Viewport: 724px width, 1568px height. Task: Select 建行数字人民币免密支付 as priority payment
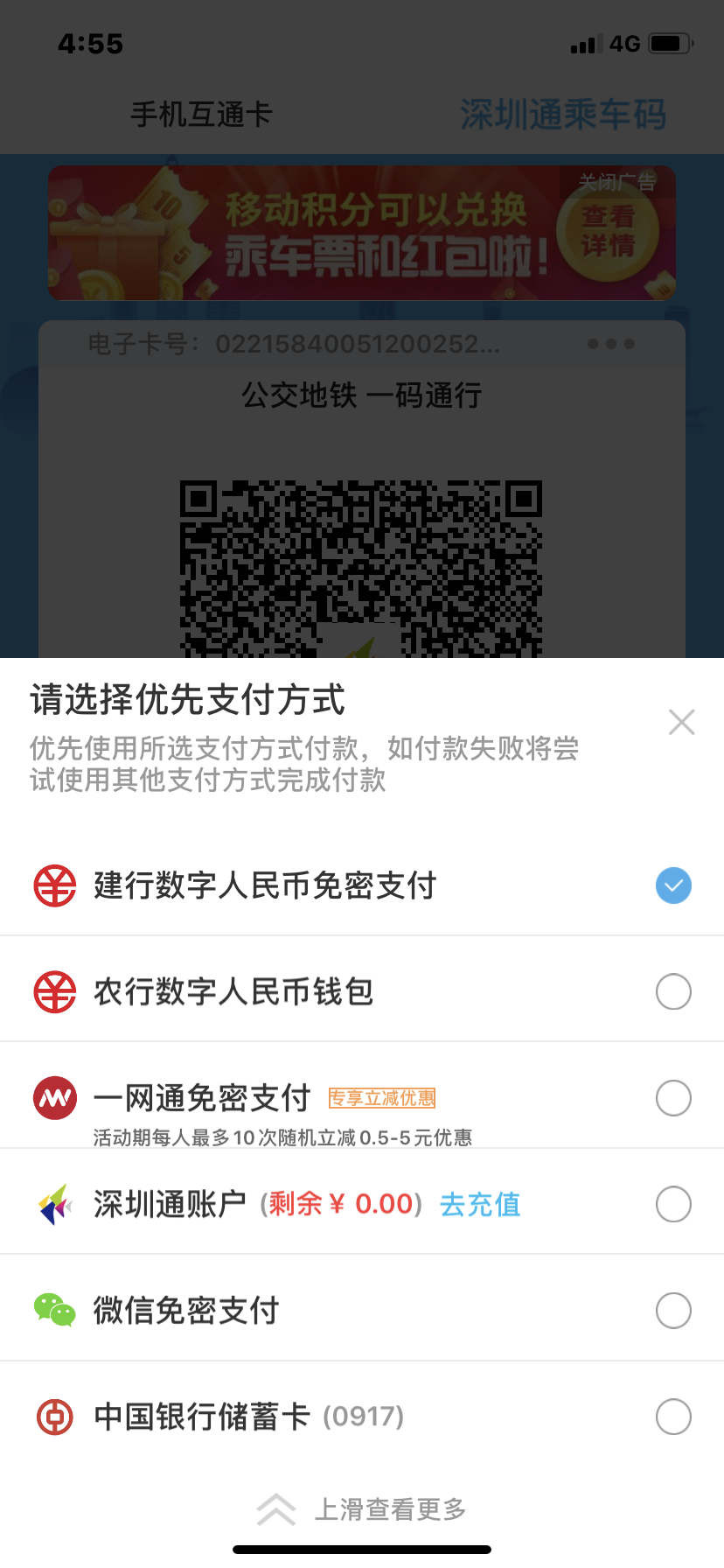click(673, 885)
